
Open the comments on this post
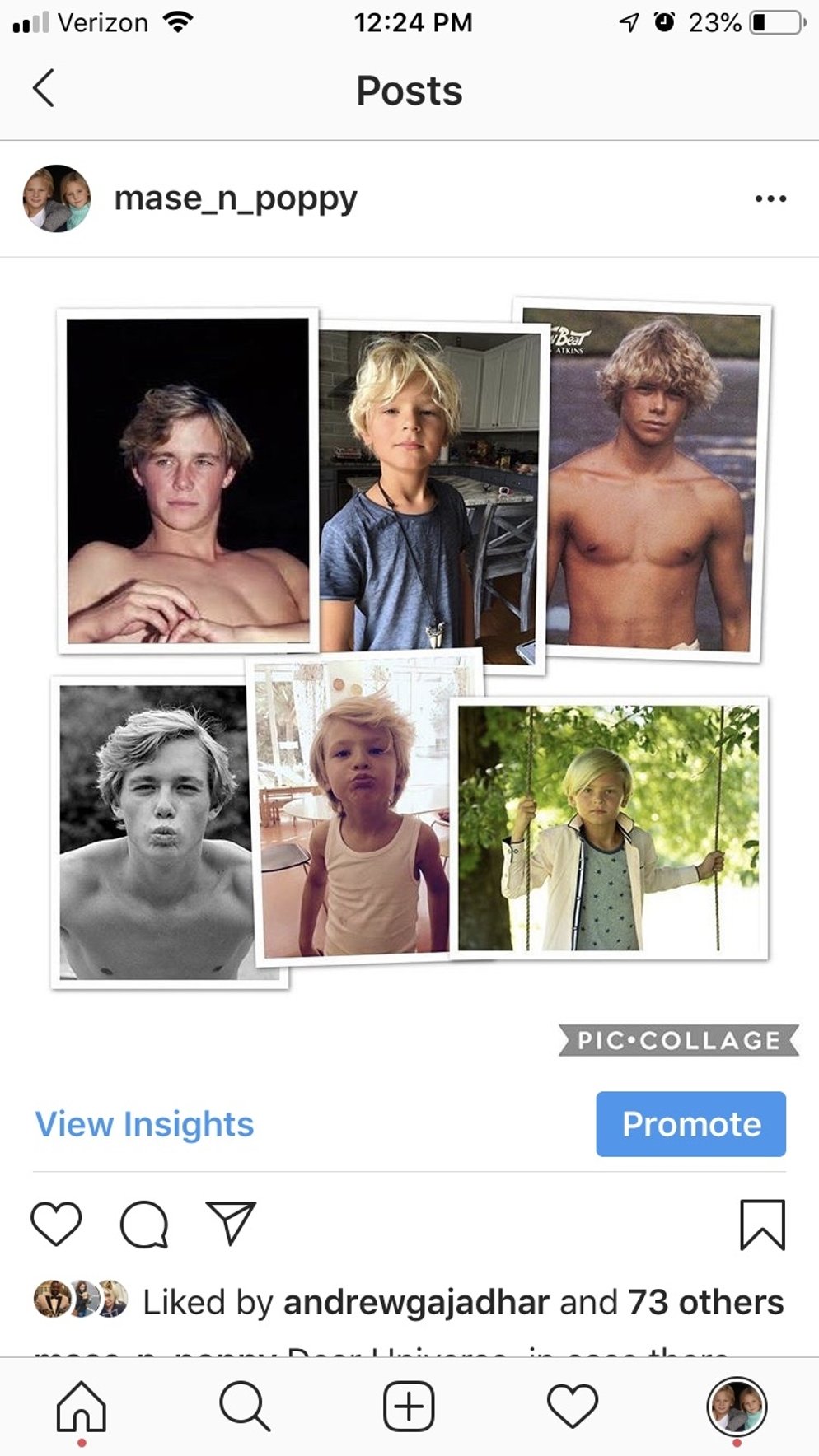pos(144,1224)
